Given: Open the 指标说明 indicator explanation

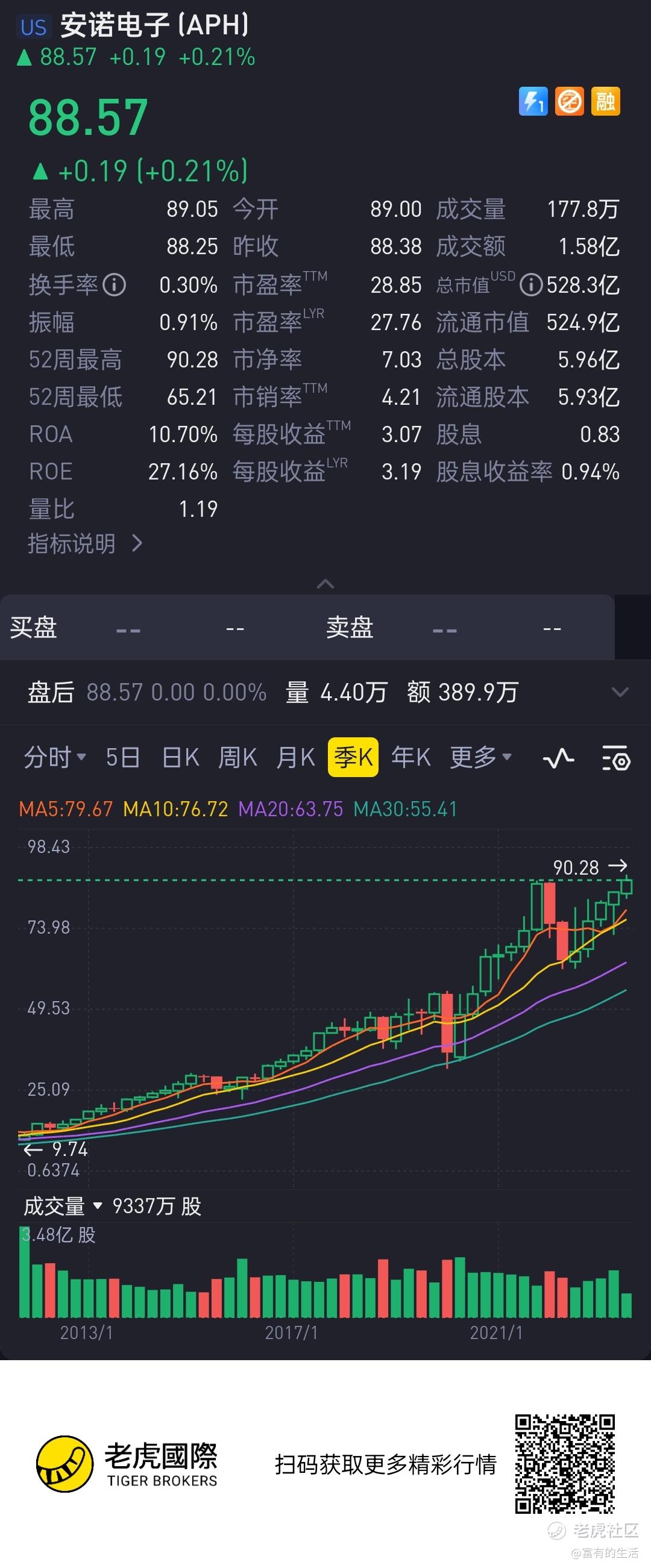Looking at the screenshot, I should (85, 543).
